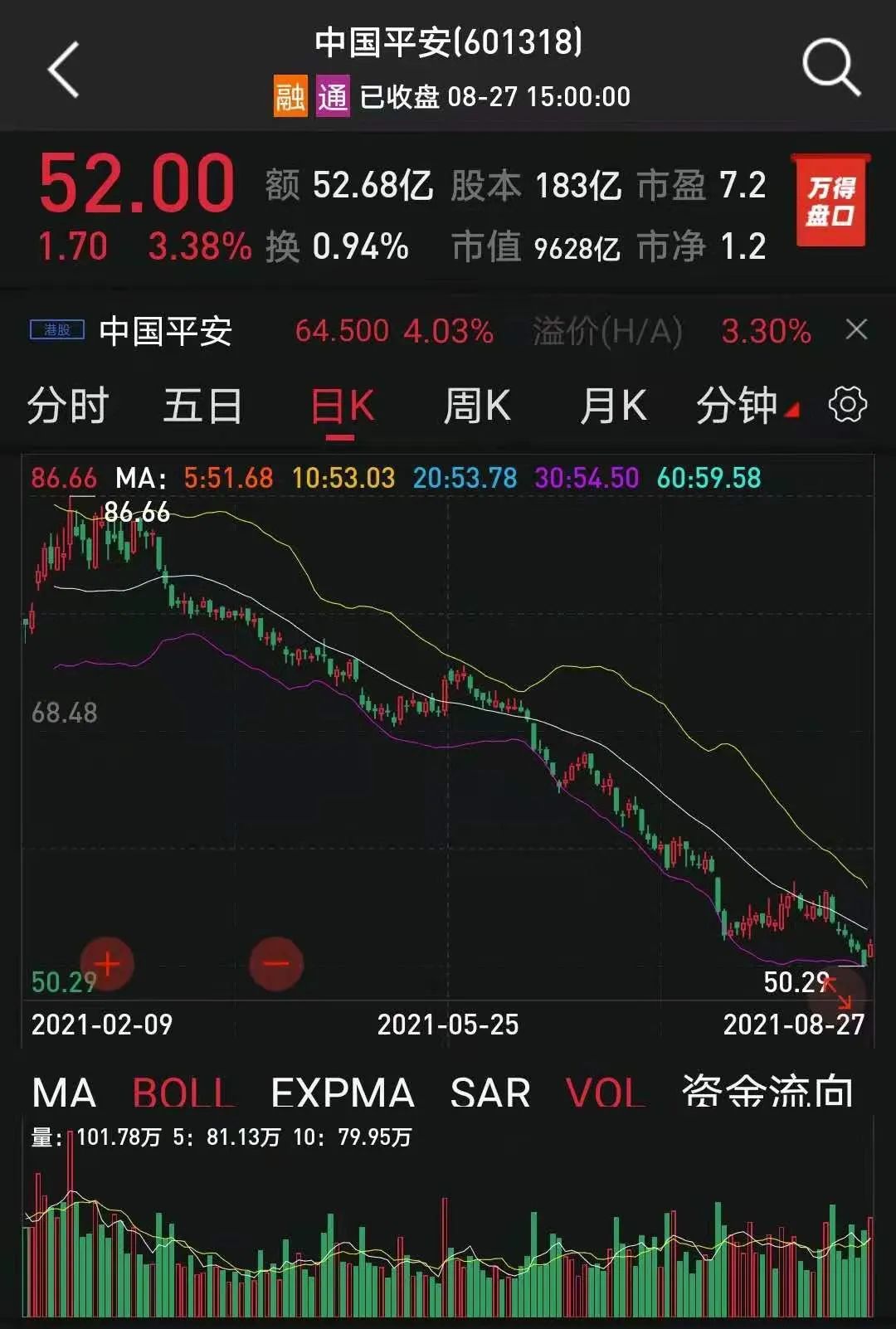The height and width of the screenshot is (1329, 896).
Task: Open the stock search magnifier
Action: pos(830,67)
